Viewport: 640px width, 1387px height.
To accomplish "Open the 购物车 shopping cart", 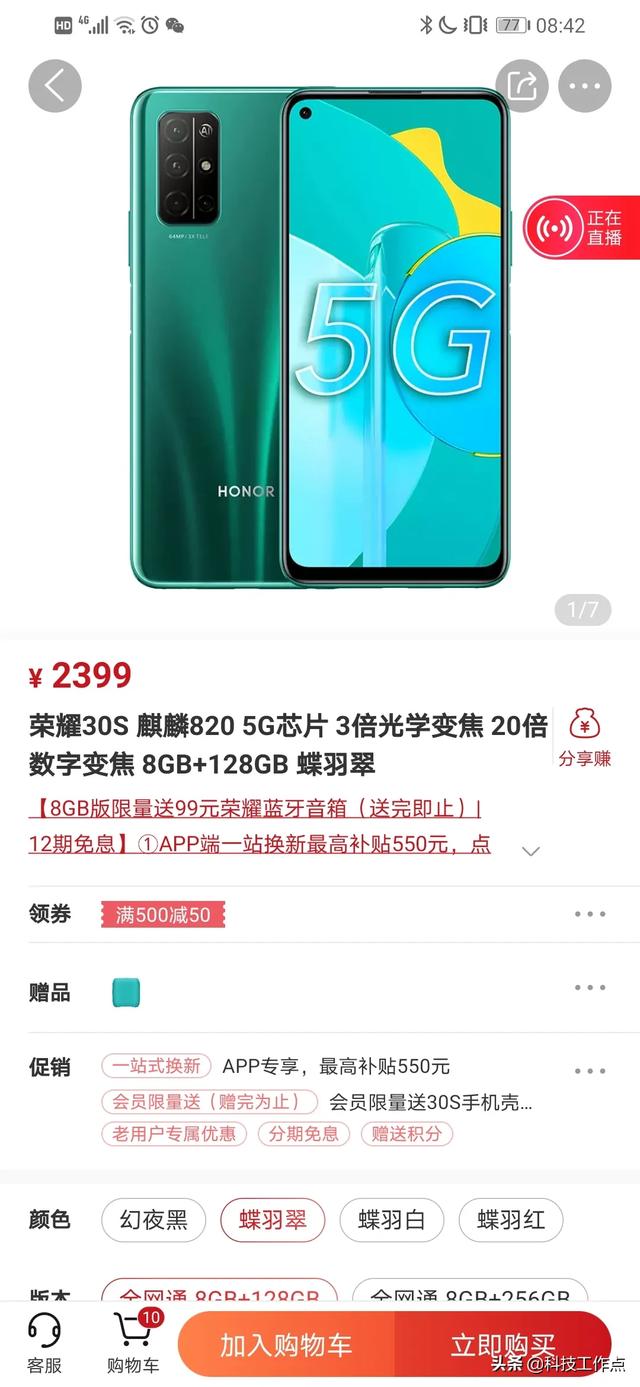I will (134, 1344).
